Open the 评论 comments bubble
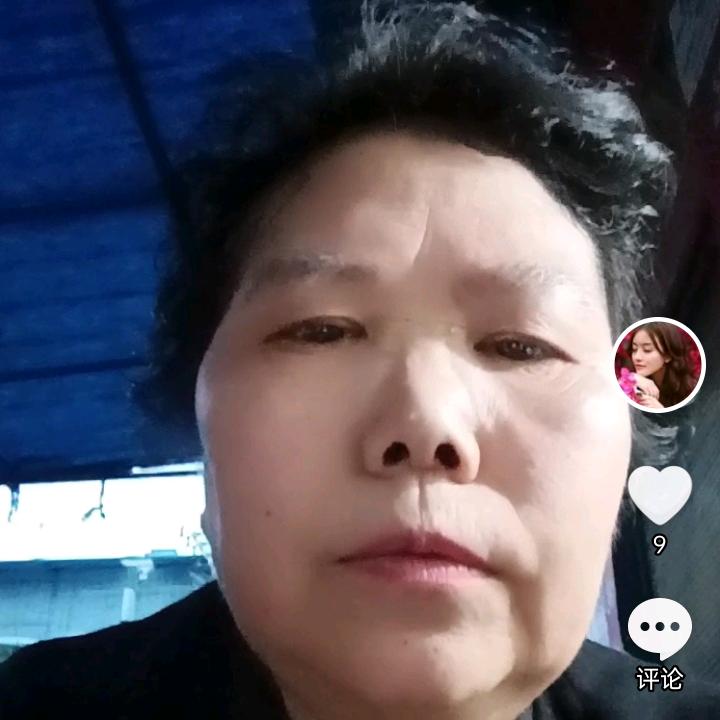 pos(660,628)
